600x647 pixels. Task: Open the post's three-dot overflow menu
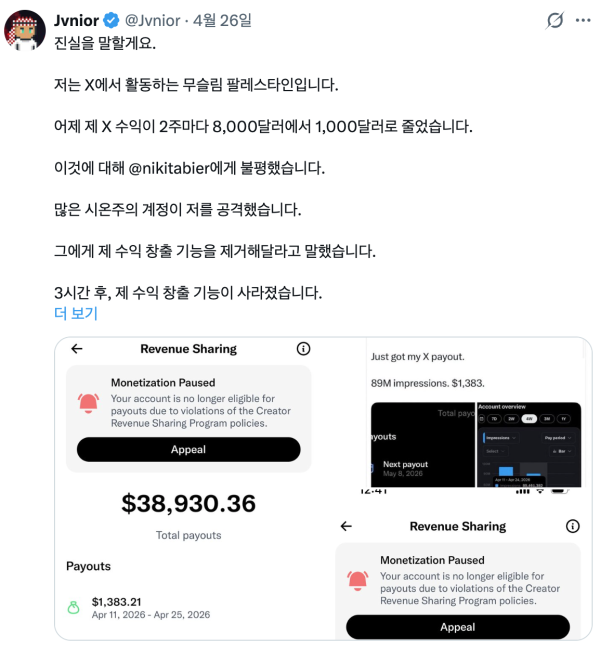coord(584,21)
